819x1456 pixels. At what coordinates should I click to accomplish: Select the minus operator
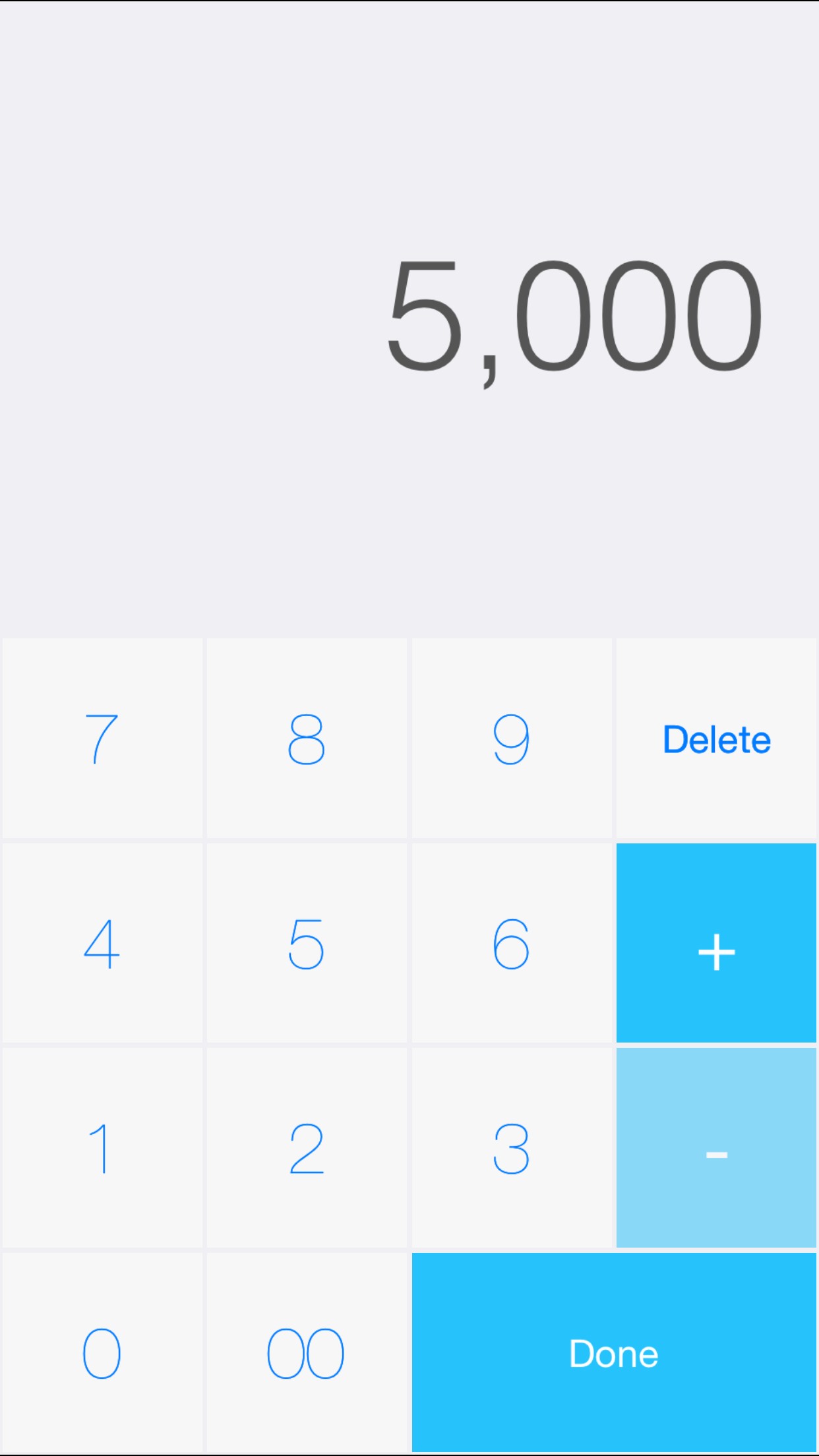point(716,1148)
